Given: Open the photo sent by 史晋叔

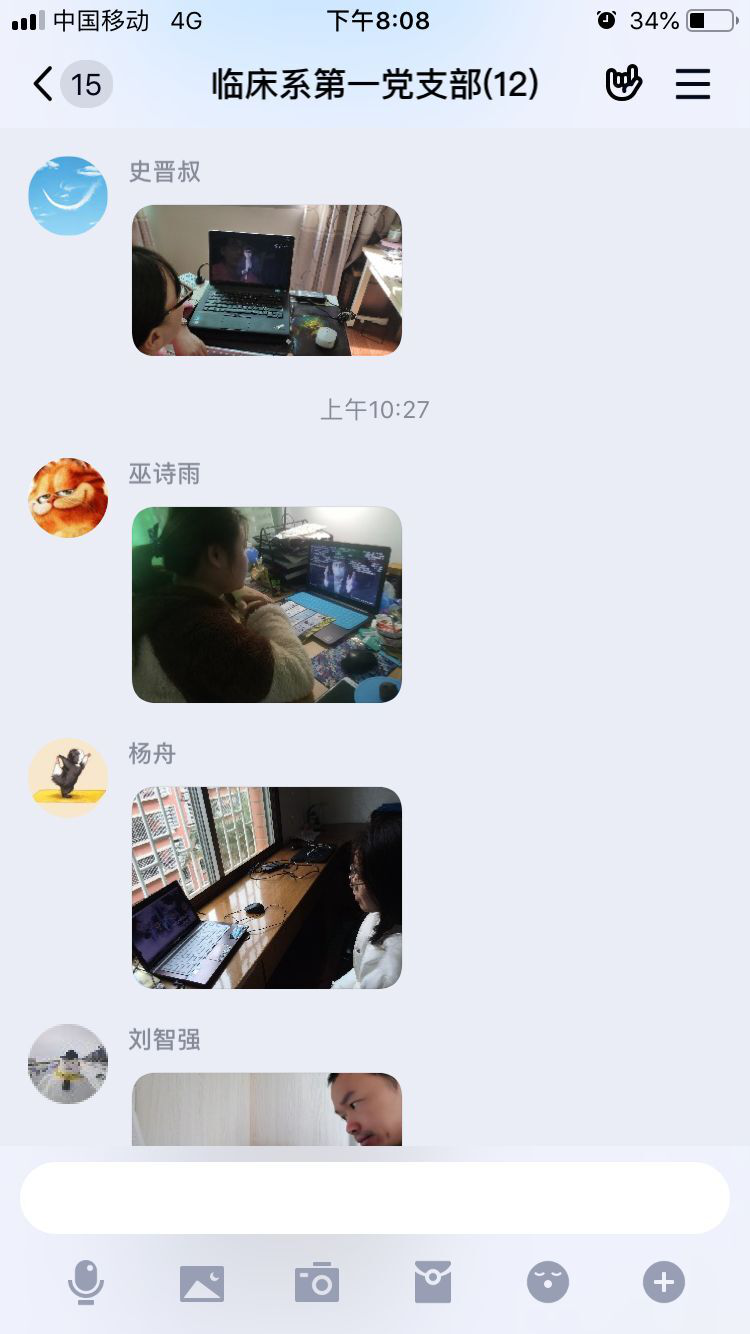Looking at the screenshot, I should pyautogui.click(x=267, y=280).
